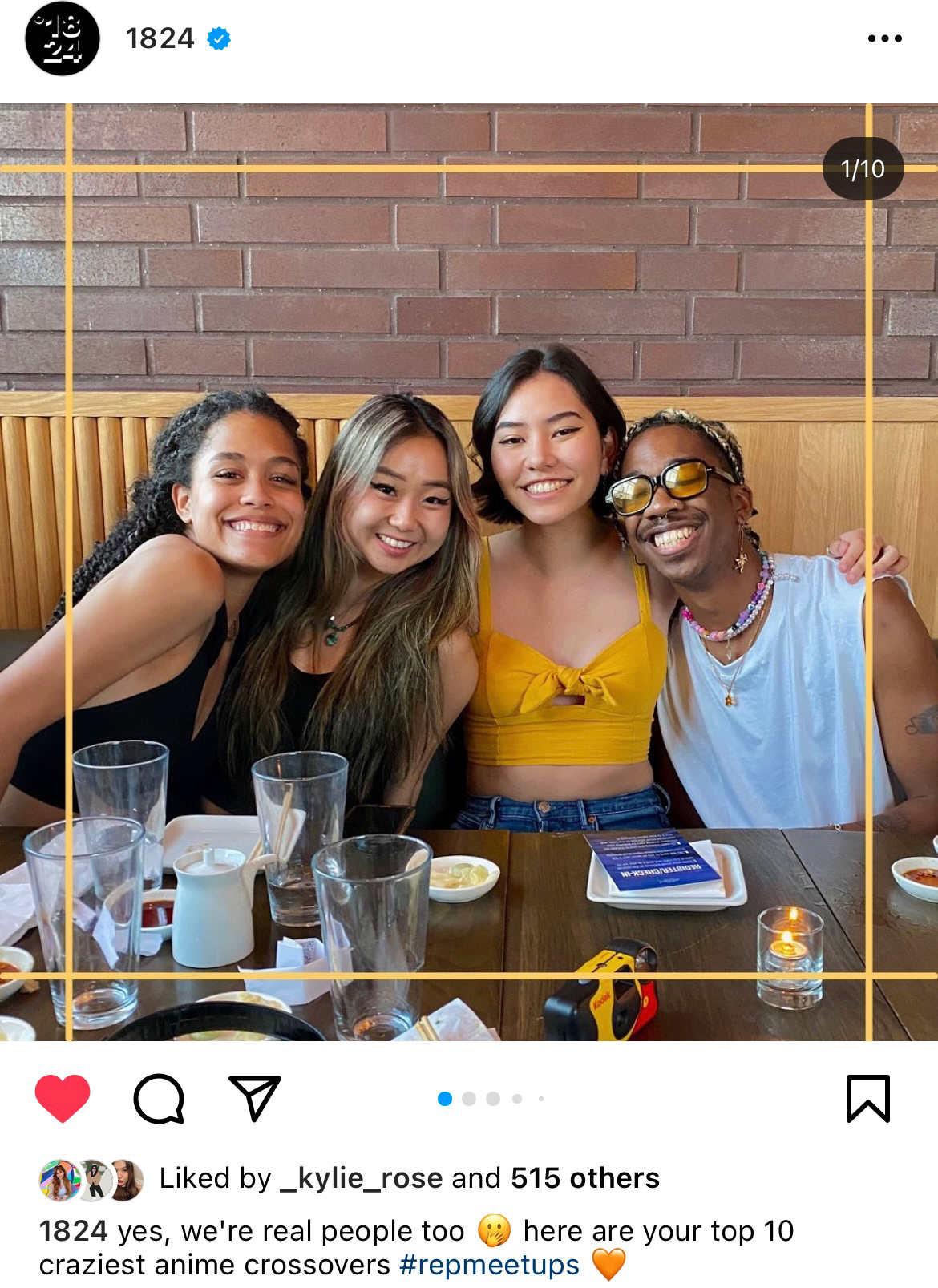Save post with the bookmark icon
Screen dimensions: 938x1288
point(868,1098)
